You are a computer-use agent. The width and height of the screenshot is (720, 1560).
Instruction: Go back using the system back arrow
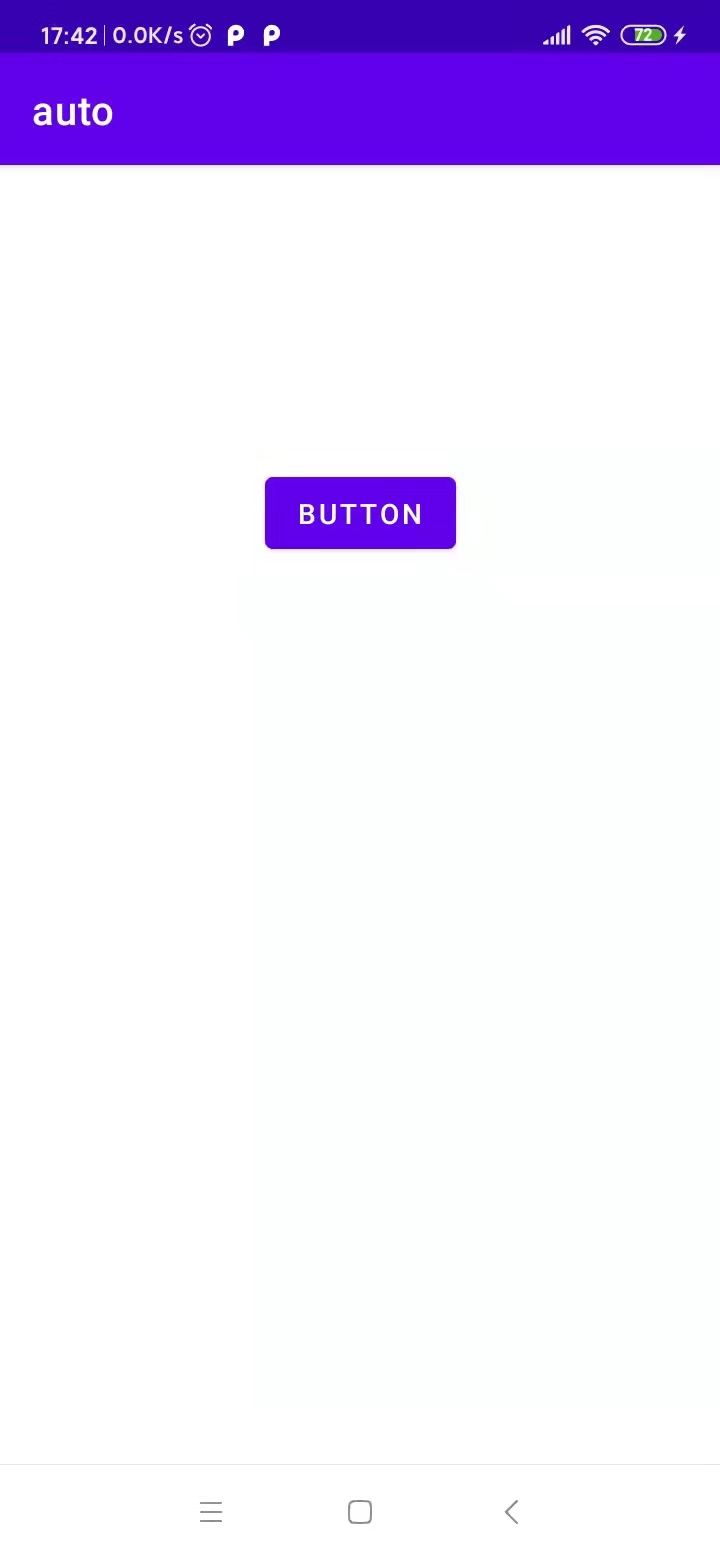(x=511, y=1512)
